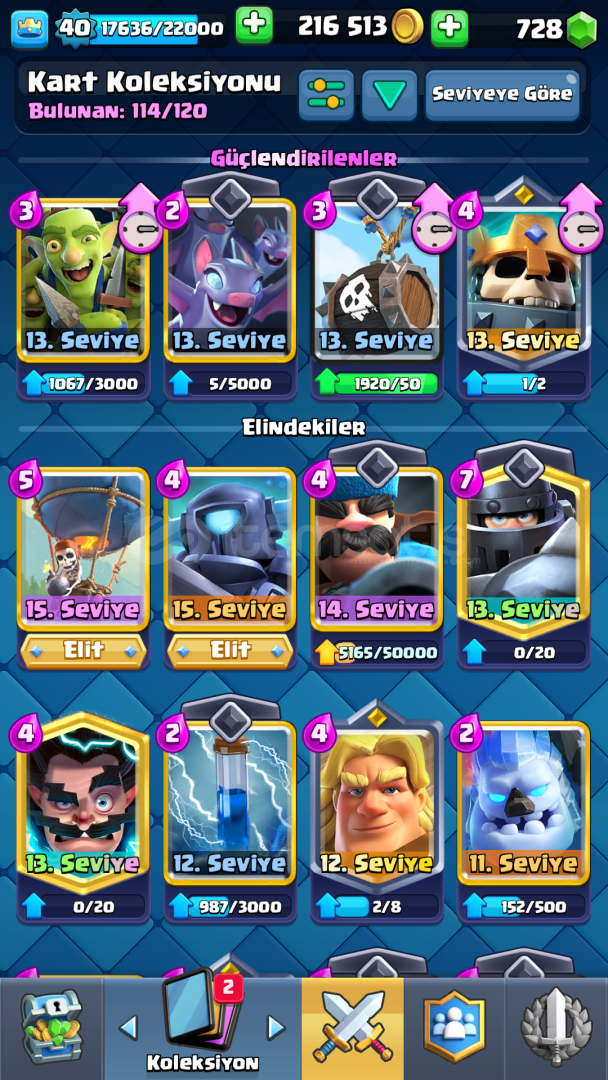The height and width of the screenshot is (1080, 608).
Task: Open the clan social tab
Action: click(454, 1028)
